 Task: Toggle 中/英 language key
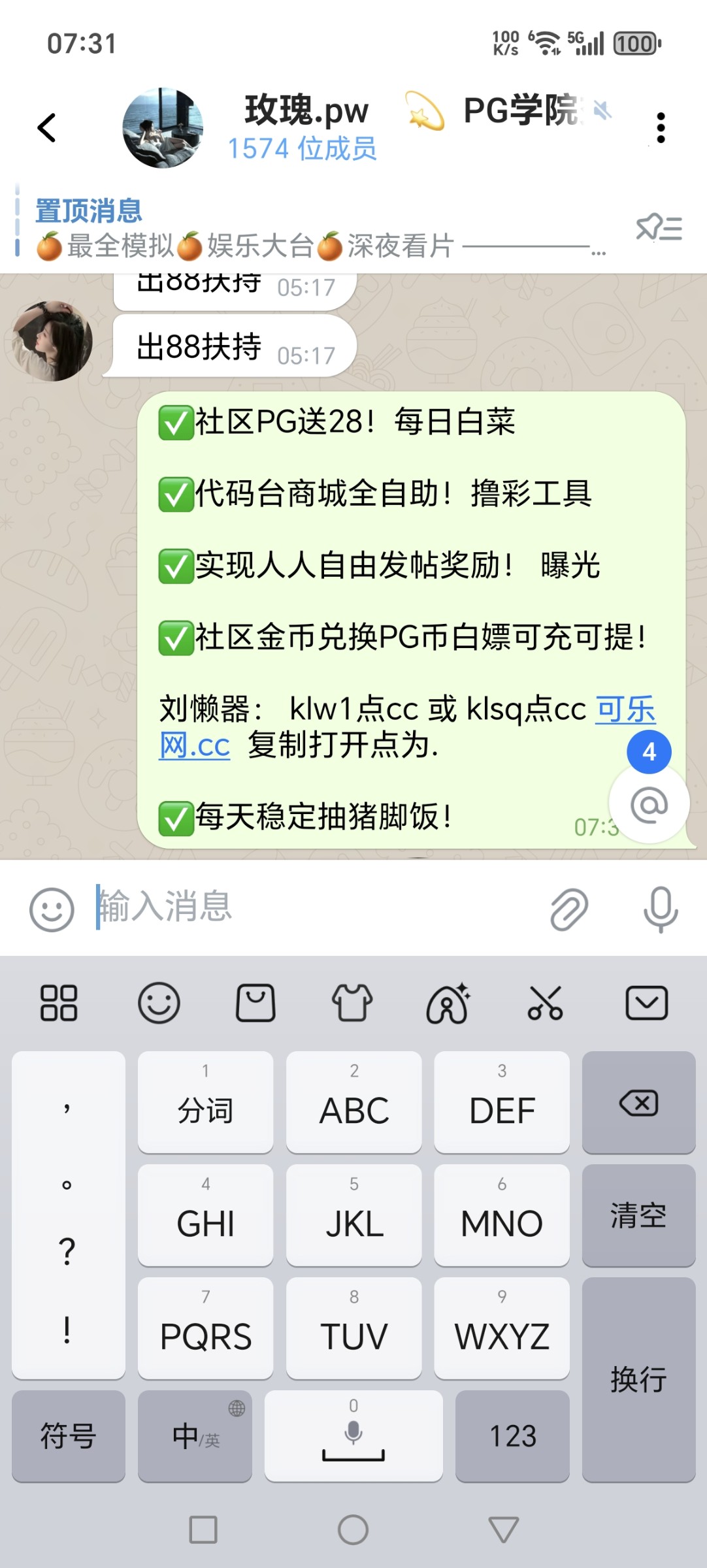(195, 1436)
